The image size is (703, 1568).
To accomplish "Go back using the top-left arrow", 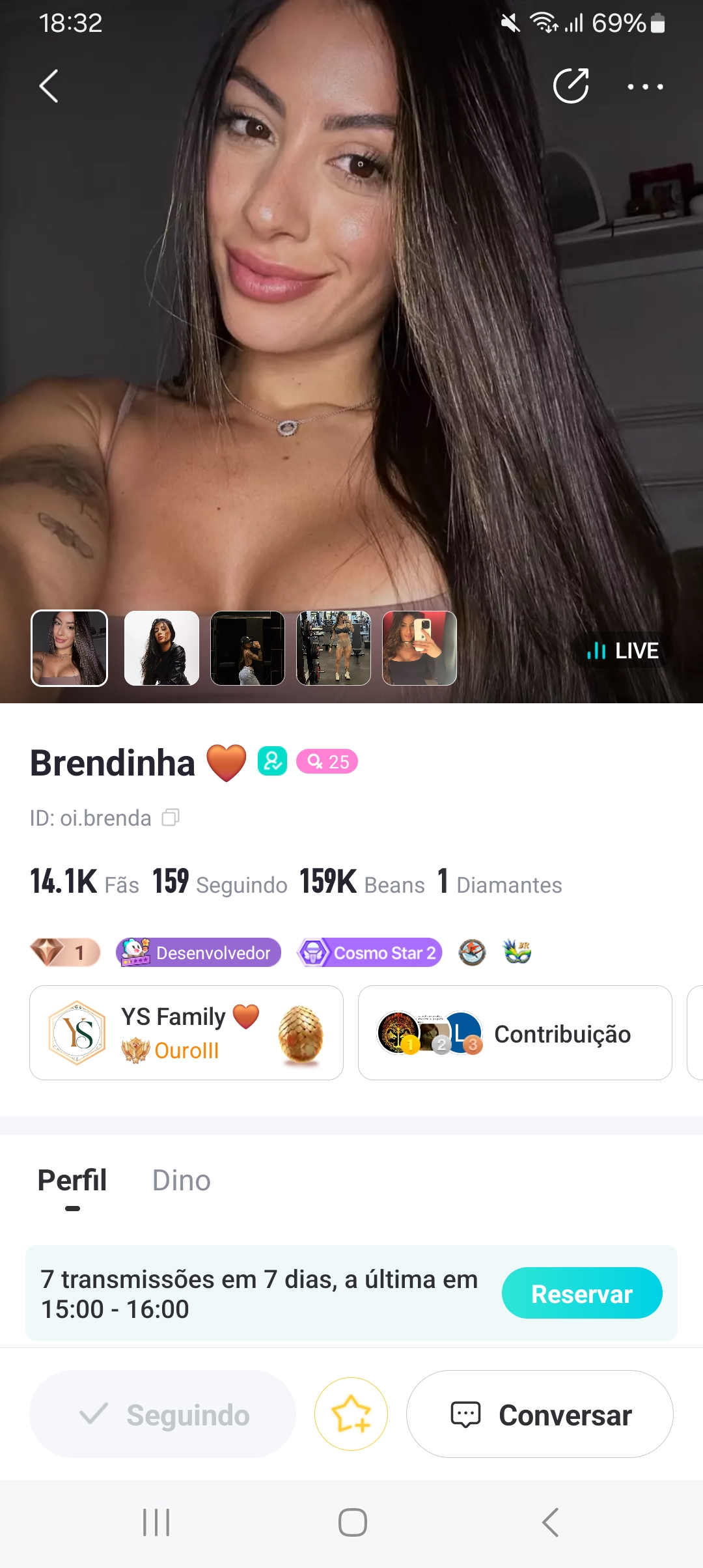I will 49,86.
